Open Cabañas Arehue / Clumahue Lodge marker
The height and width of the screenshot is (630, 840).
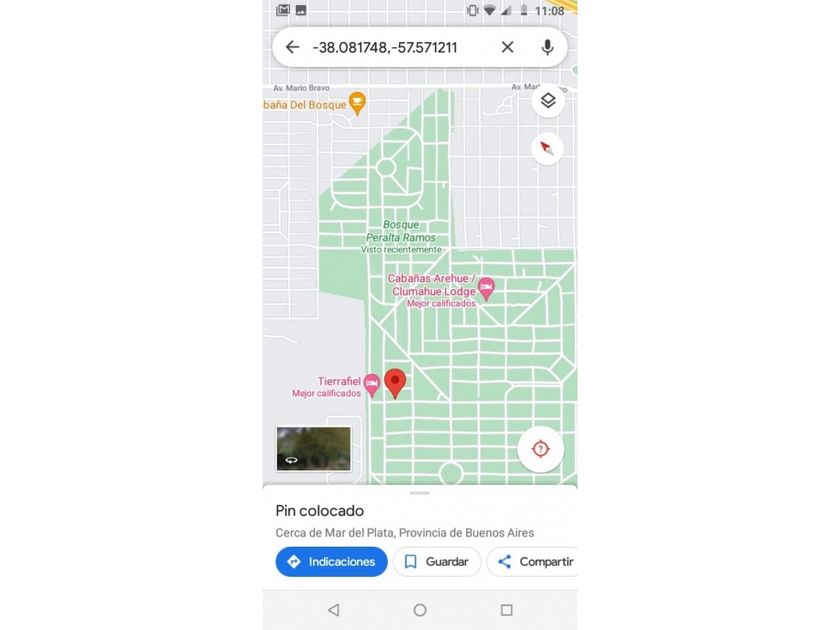[486, 289]
